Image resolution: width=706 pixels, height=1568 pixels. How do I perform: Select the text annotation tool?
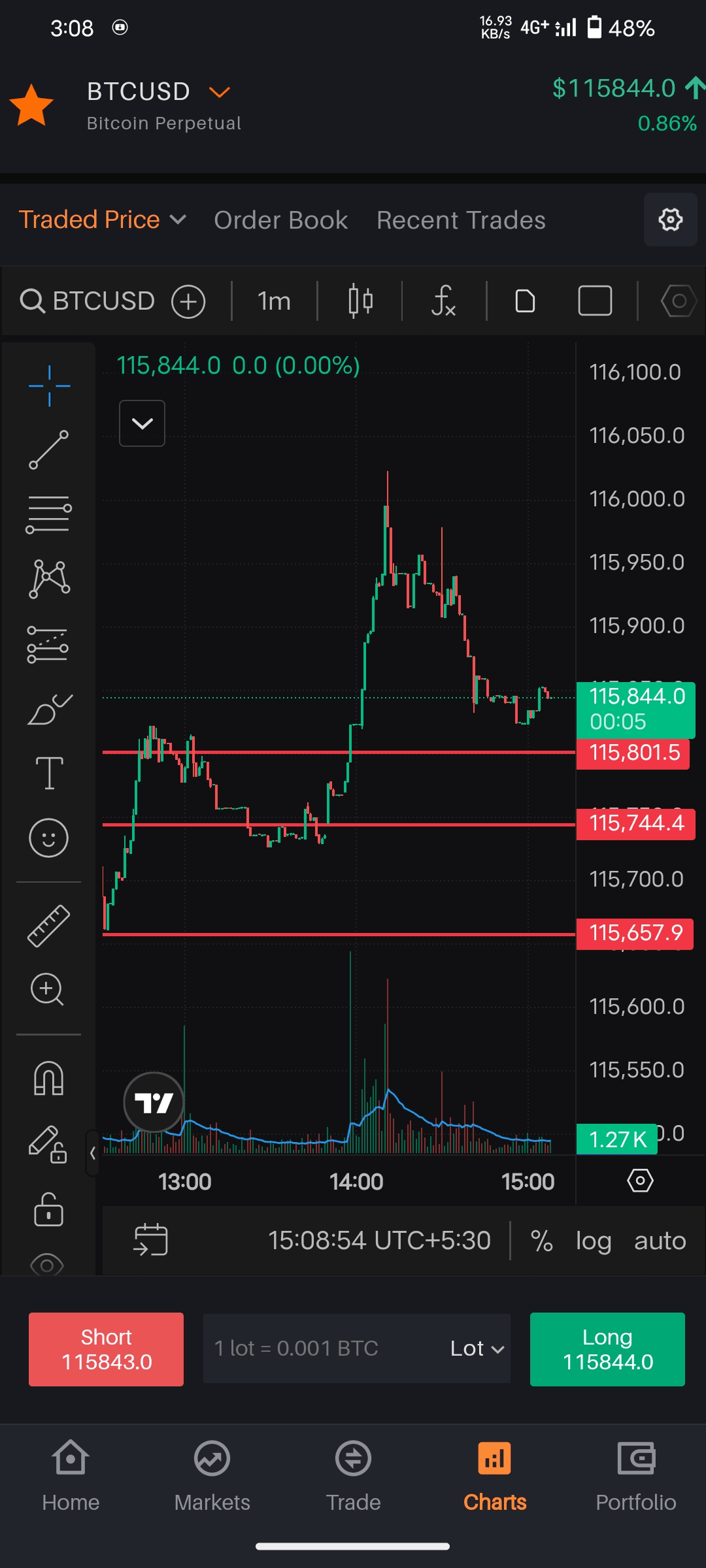pyautogui.click(x=49, y=773)
